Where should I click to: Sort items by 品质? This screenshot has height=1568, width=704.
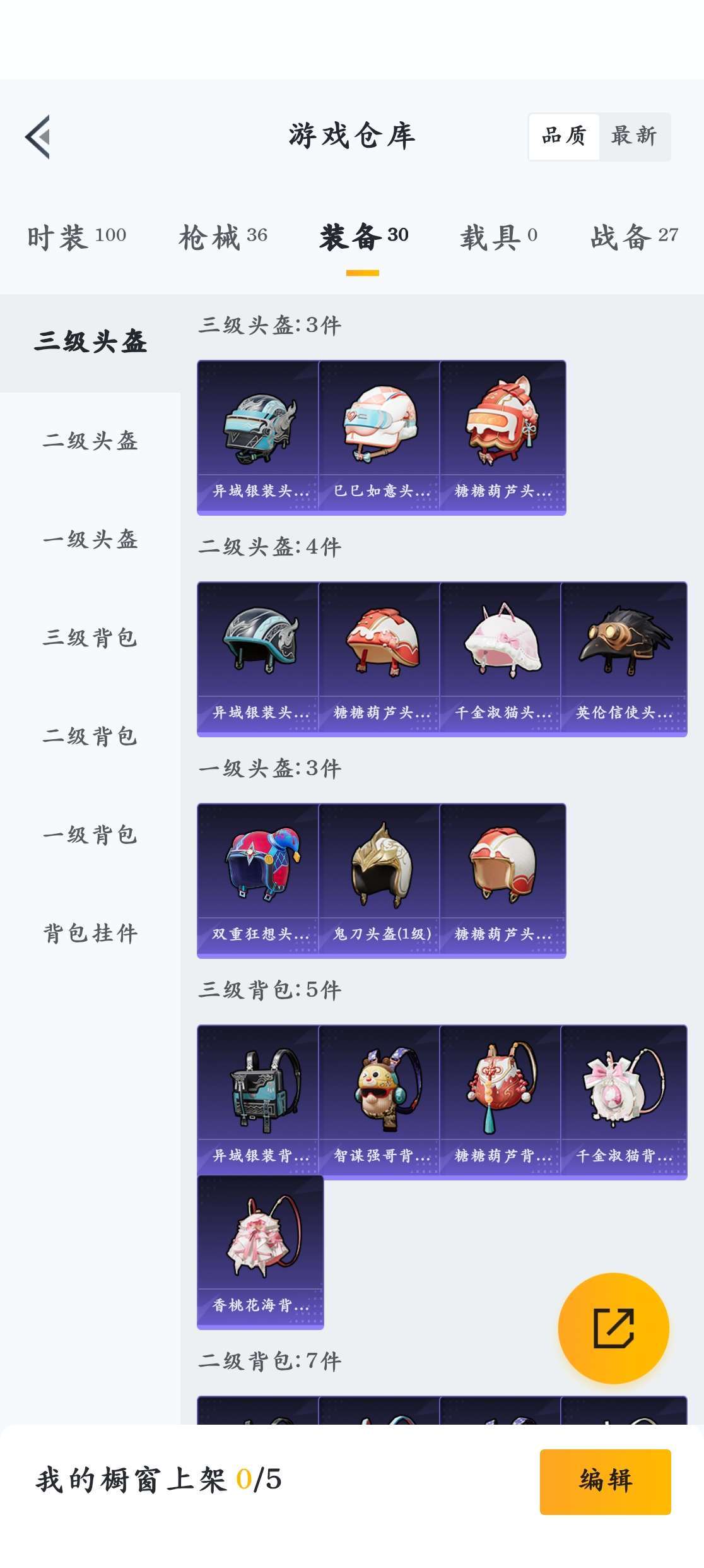tap(564, 136)
